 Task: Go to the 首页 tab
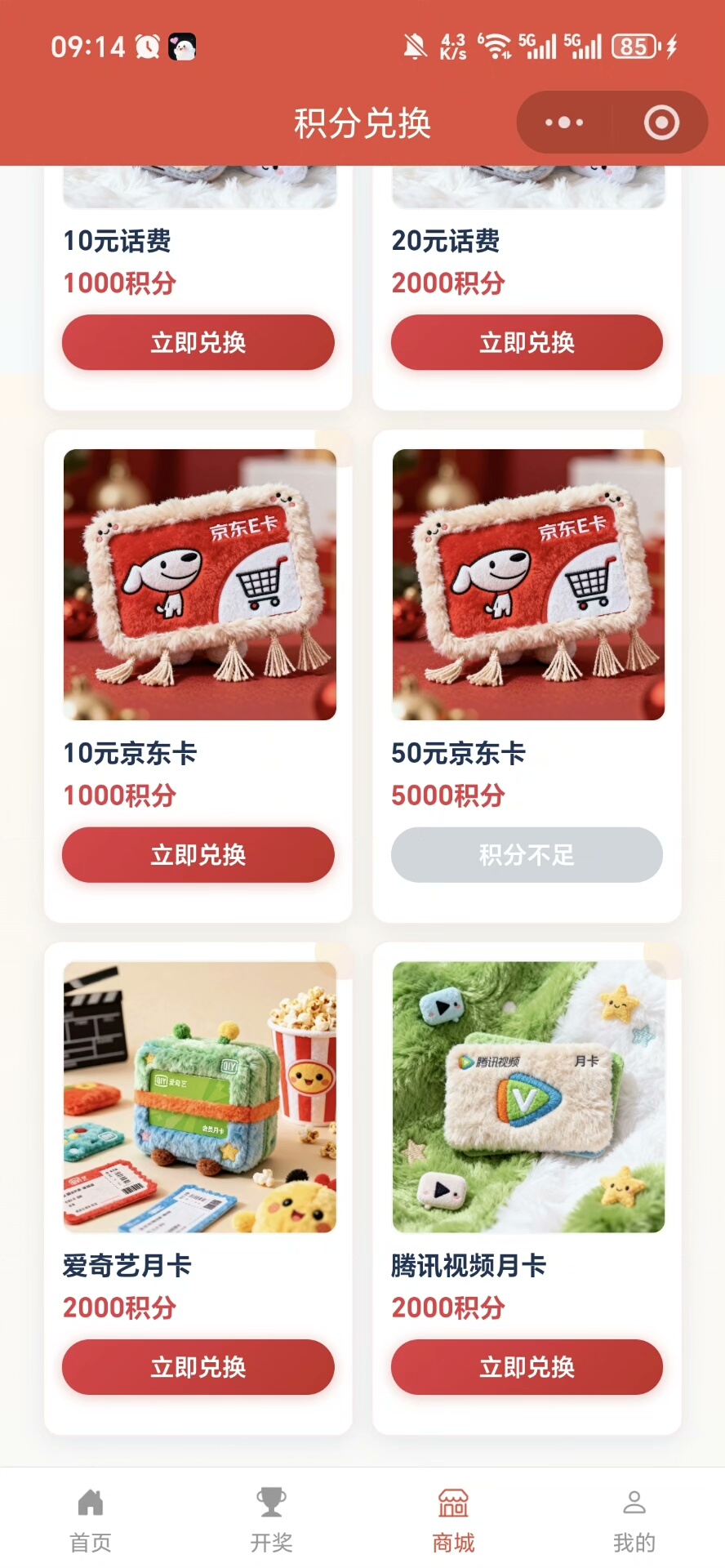click(x=91, y=1520)
